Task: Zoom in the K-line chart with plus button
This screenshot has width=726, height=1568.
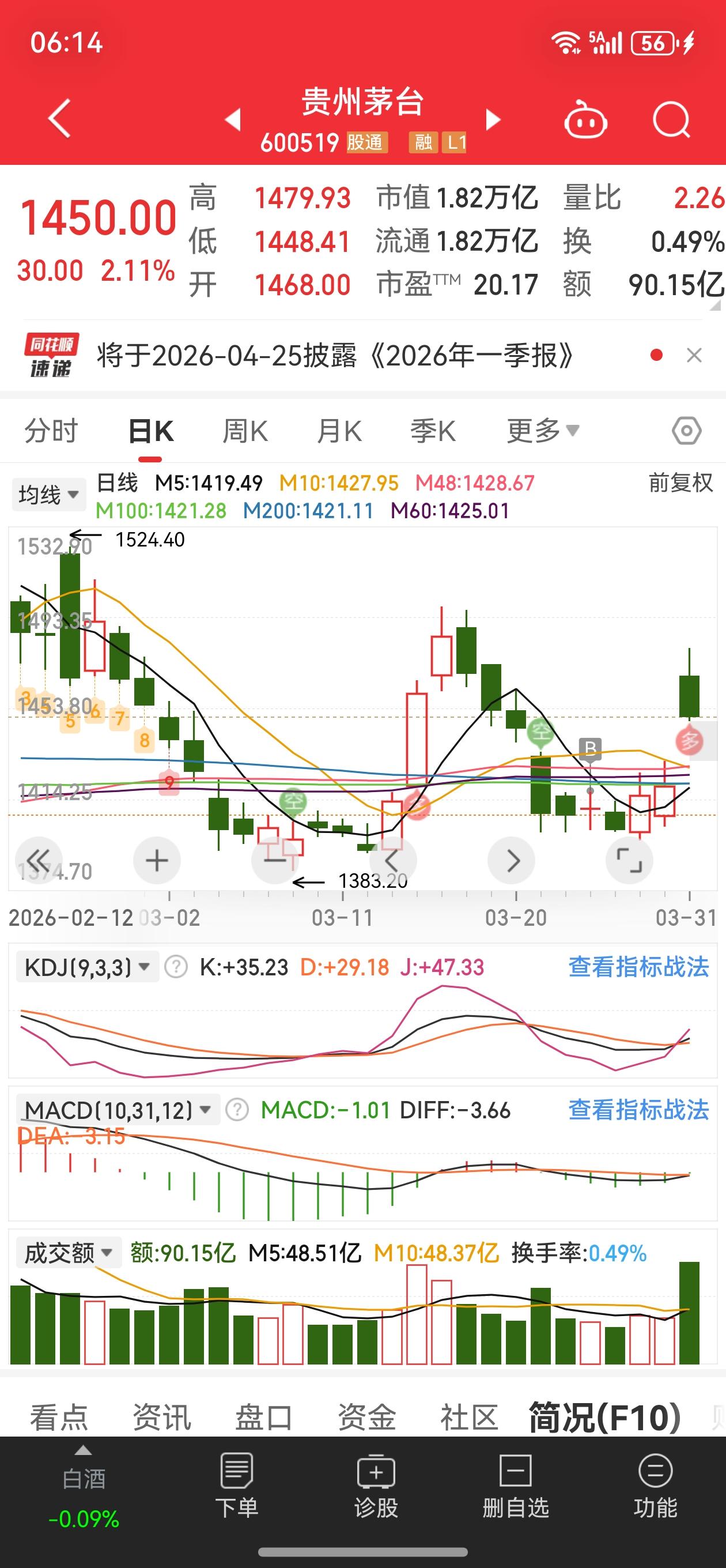Action: 157,860
